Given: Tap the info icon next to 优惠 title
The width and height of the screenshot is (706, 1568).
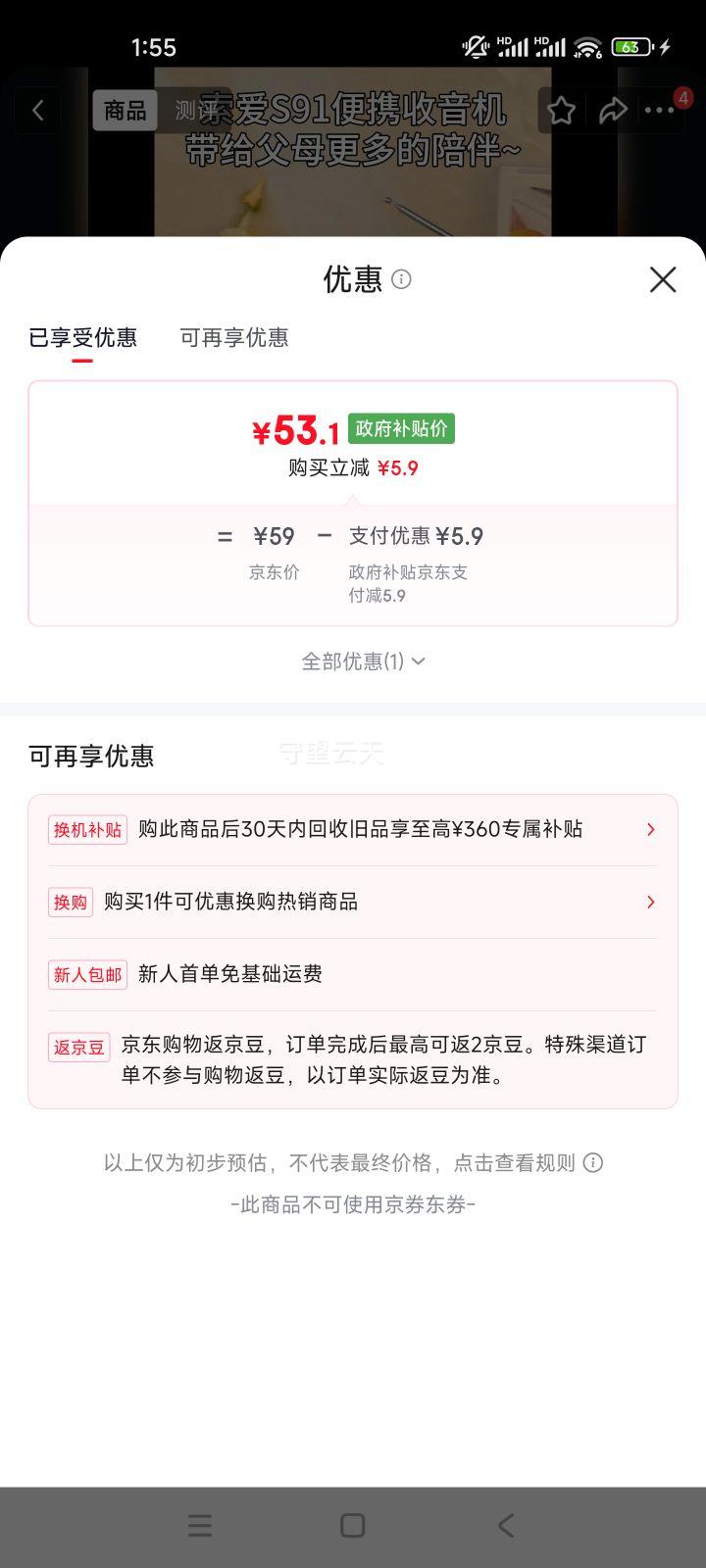Looking at the screenshot, I should [400, 280].
